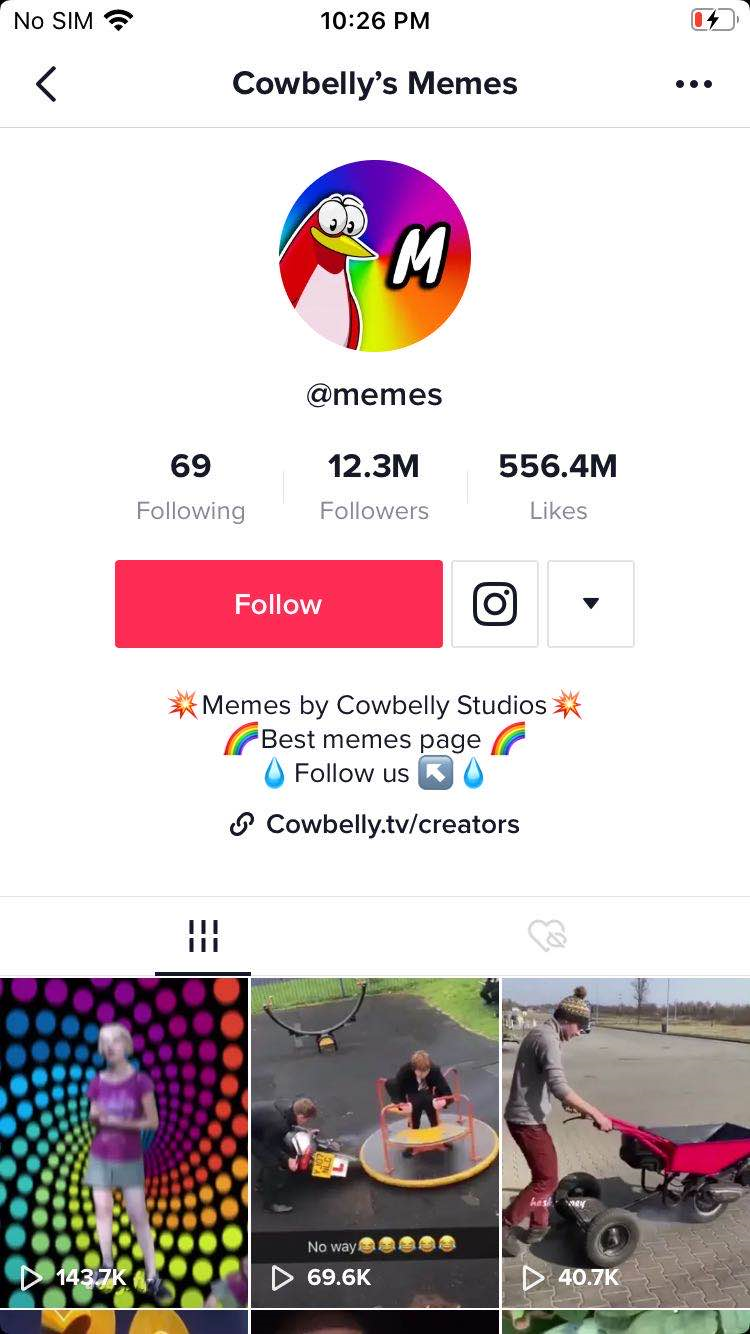View the 12.3M Followers list
The height and width of the screenshot is (1334, 750).
pos(374,487)
